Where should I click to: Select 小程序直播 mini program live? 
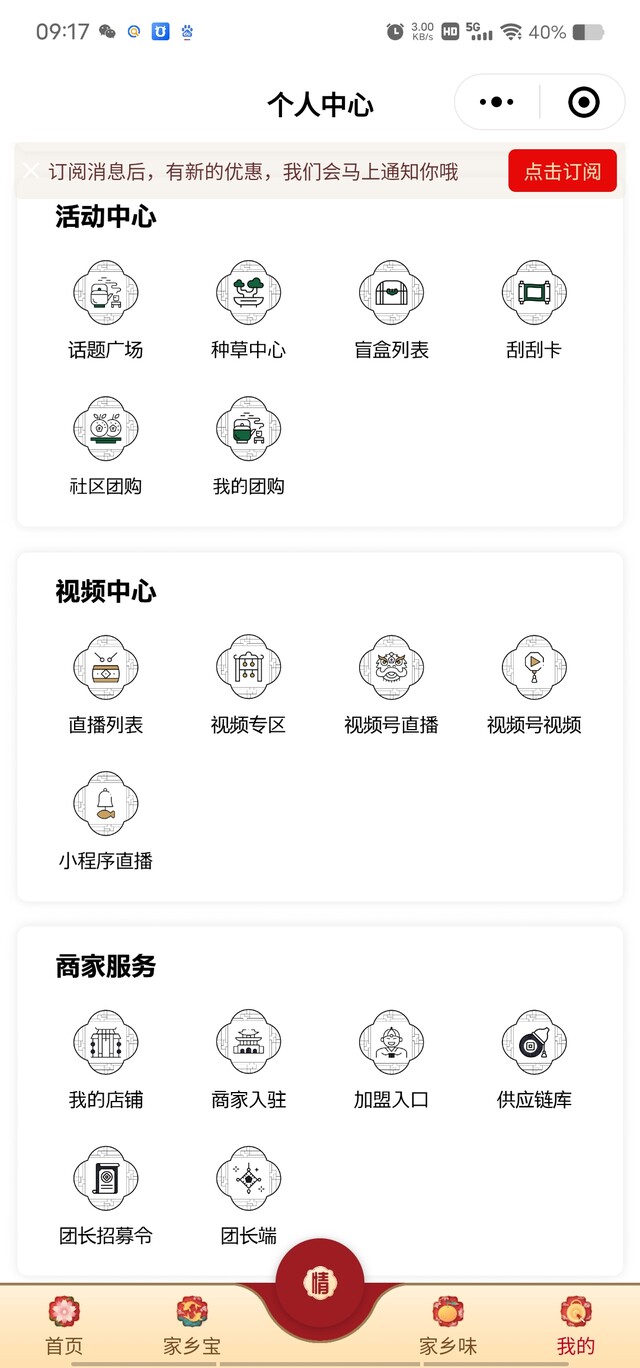point(105,821)
